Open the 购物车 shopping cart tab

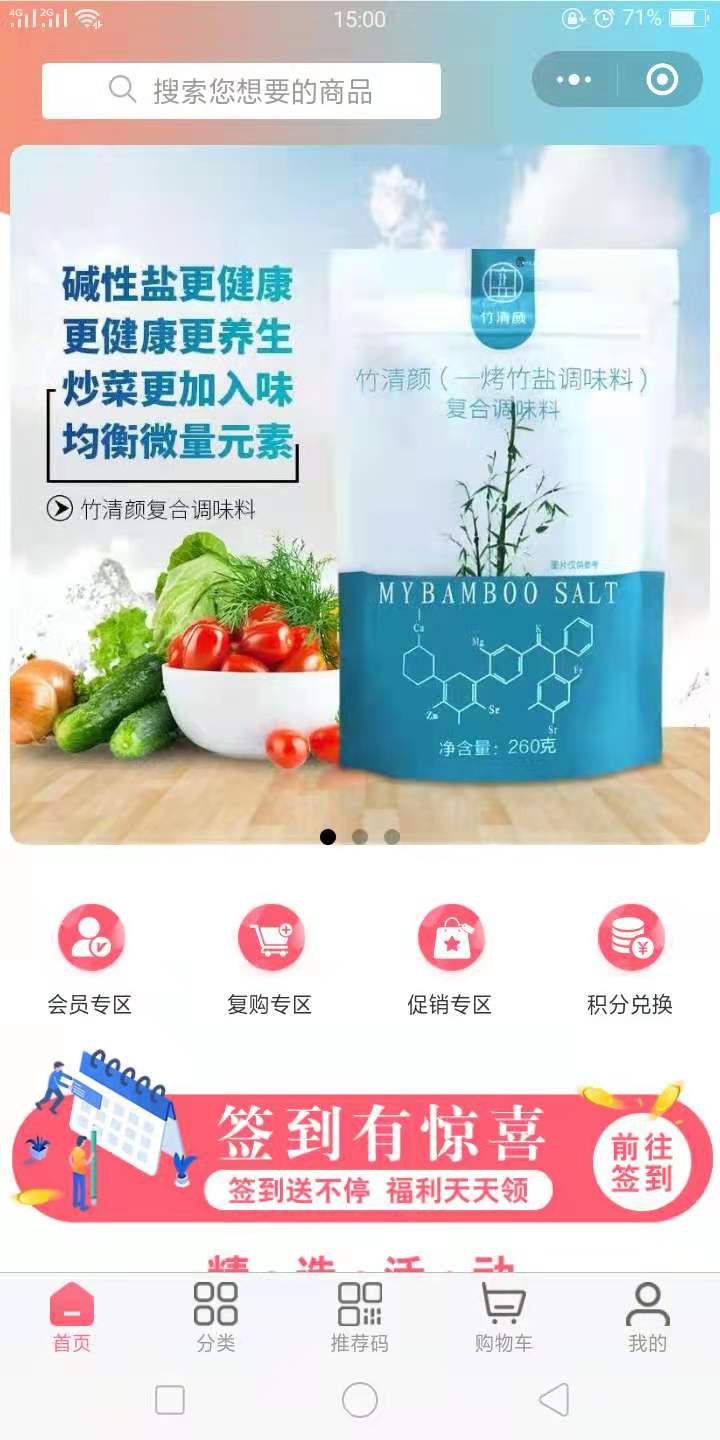[504, 1318]
